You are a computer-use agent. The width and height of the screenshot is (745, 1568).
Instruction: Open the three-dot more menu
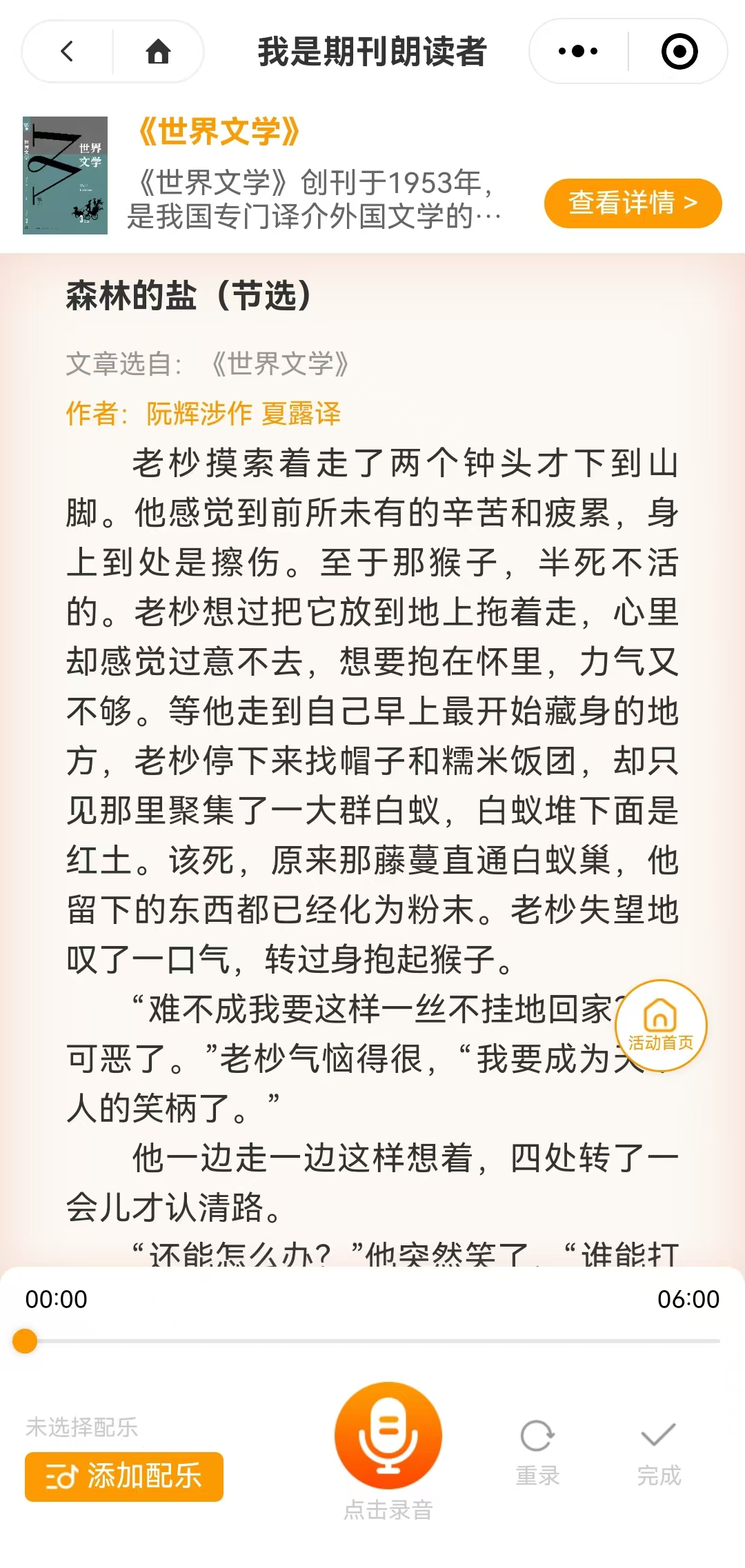click(578, 52)
